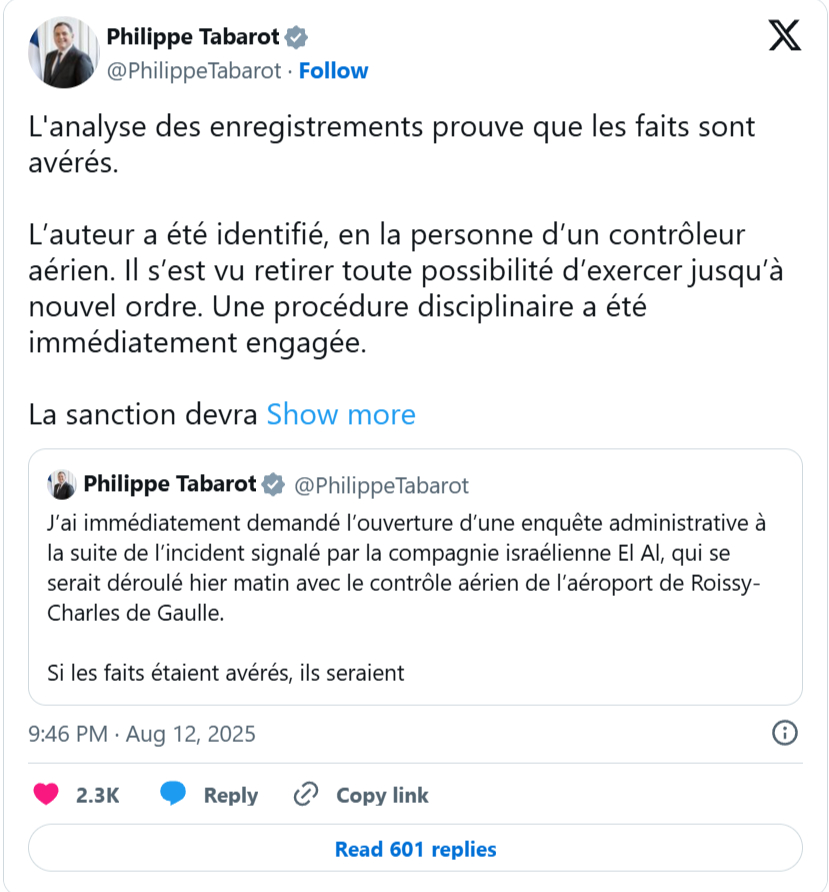The image size is (829, 892).
Task: Read 601 replies
Action: coord(415,849)
